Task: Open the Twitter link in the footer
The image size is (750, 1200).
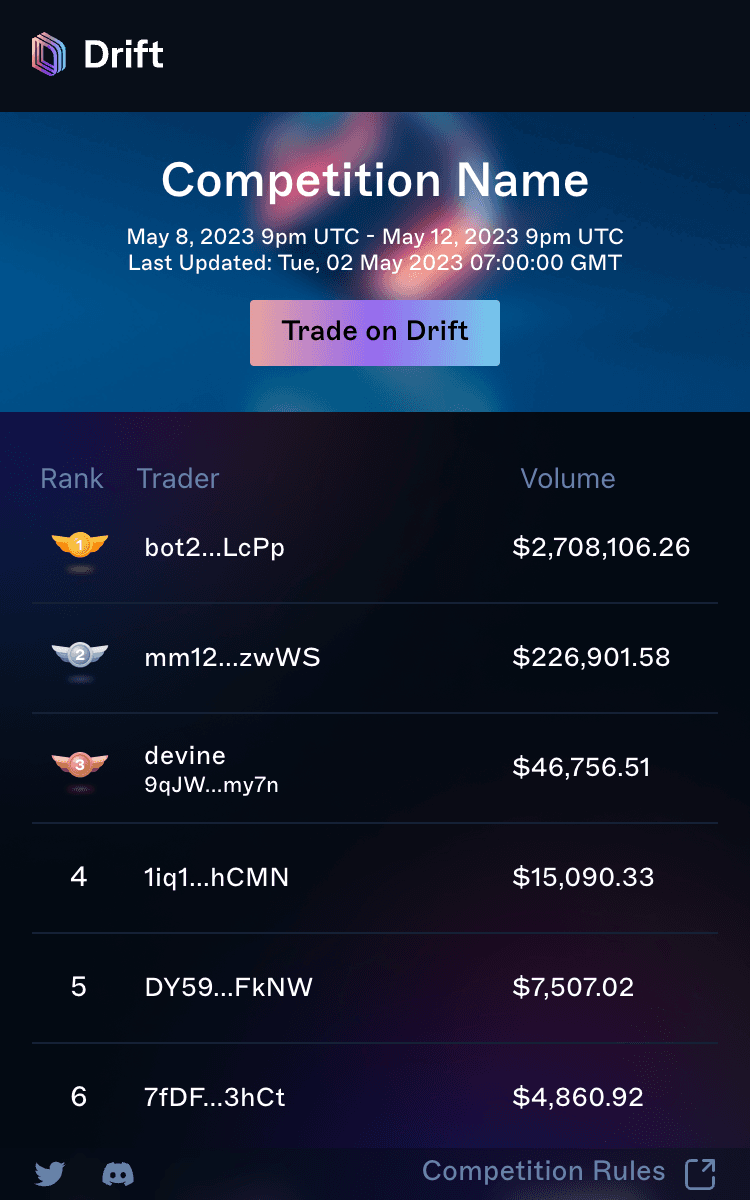Action: (49, 1173)
